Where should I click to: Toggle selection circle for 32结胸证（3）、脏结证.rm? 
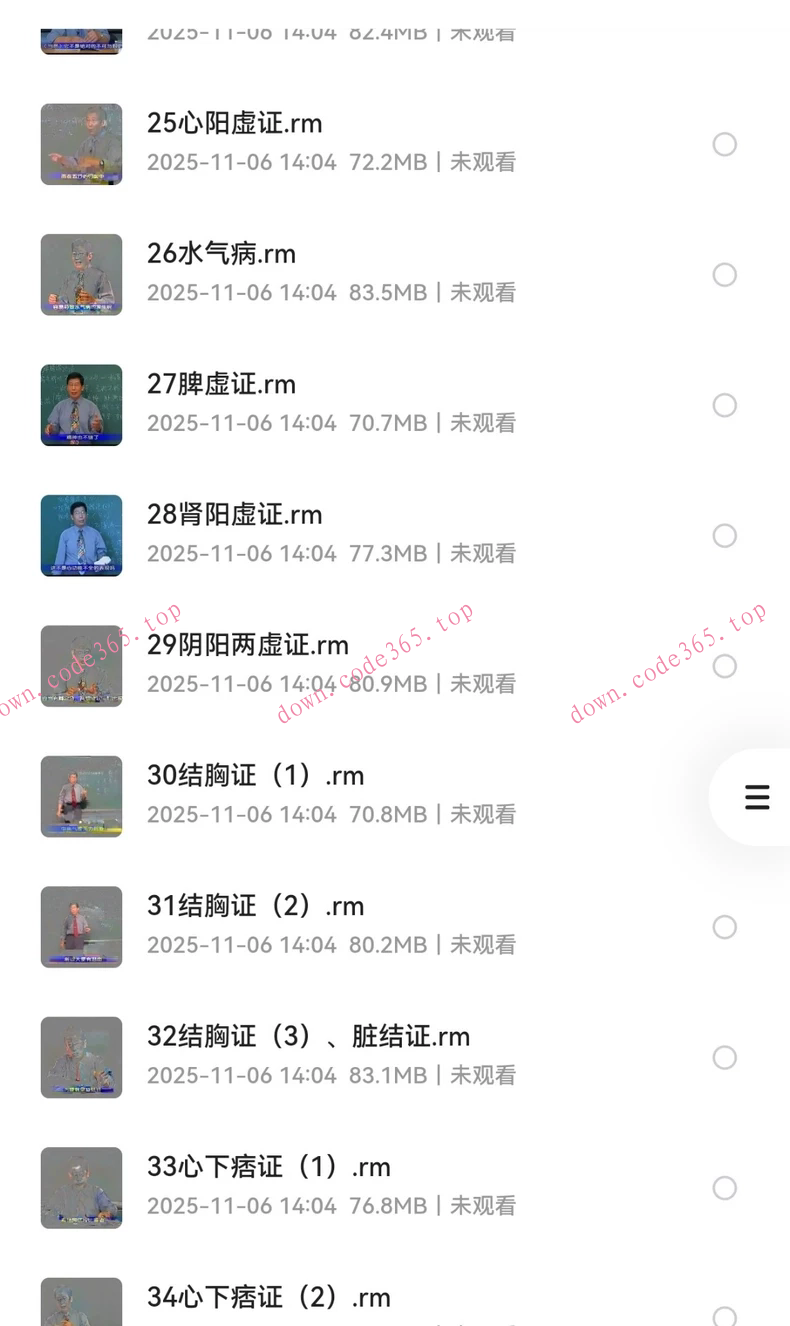click(724, 1057)
